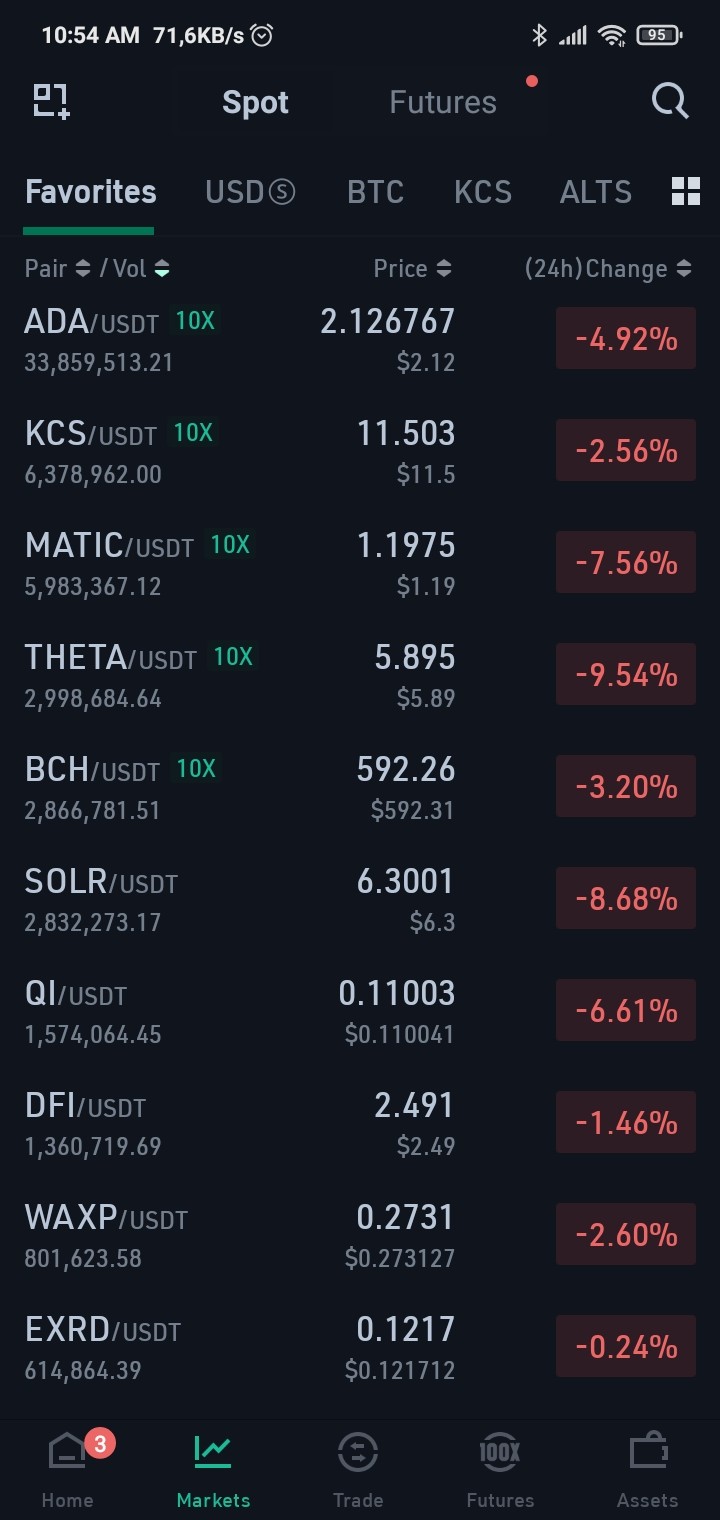The image size is (720, 1520).
Task: Open the SOLR/USDT pair
Action: pos(360,899)
